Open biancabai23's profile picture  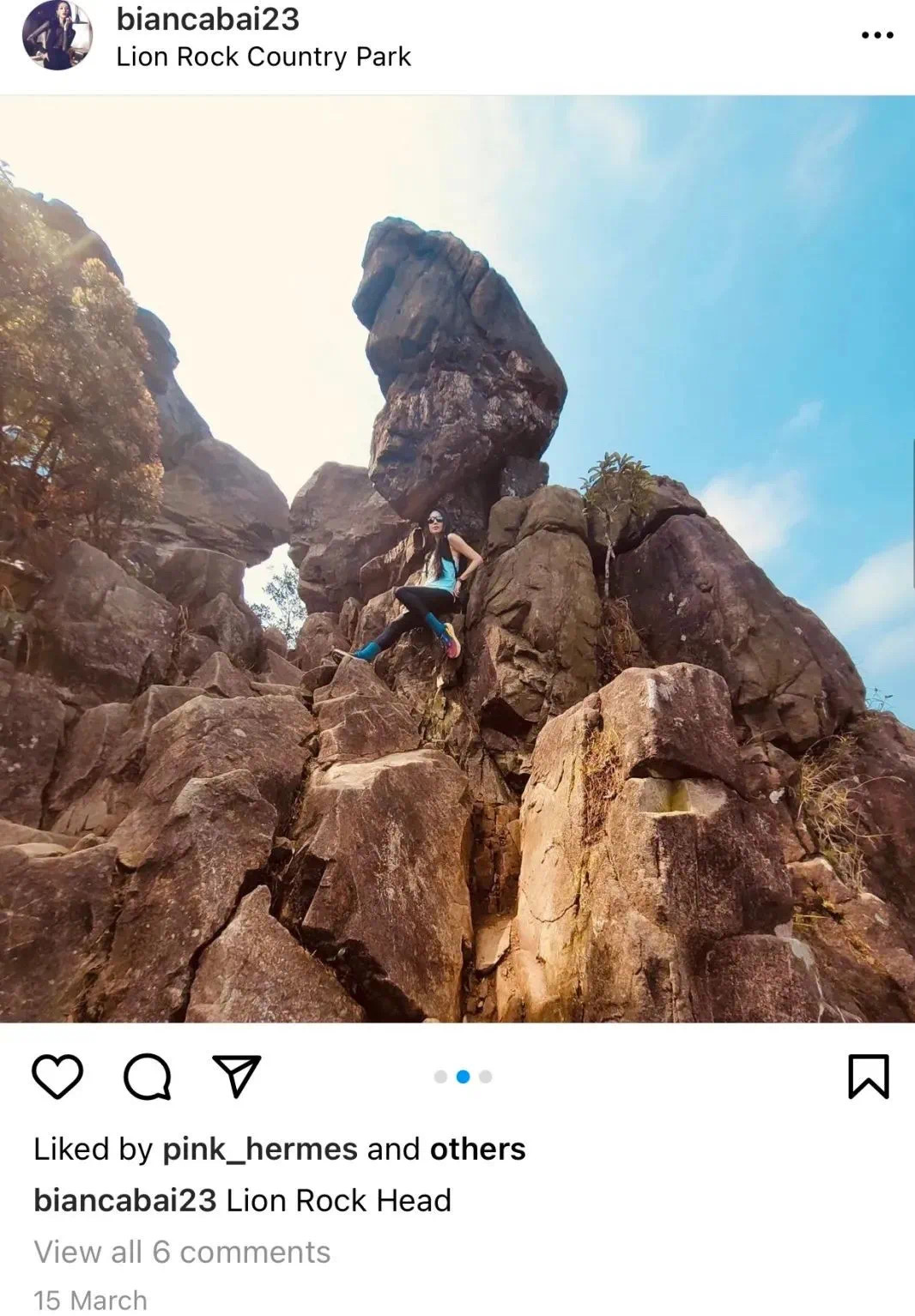click(58, 35)
